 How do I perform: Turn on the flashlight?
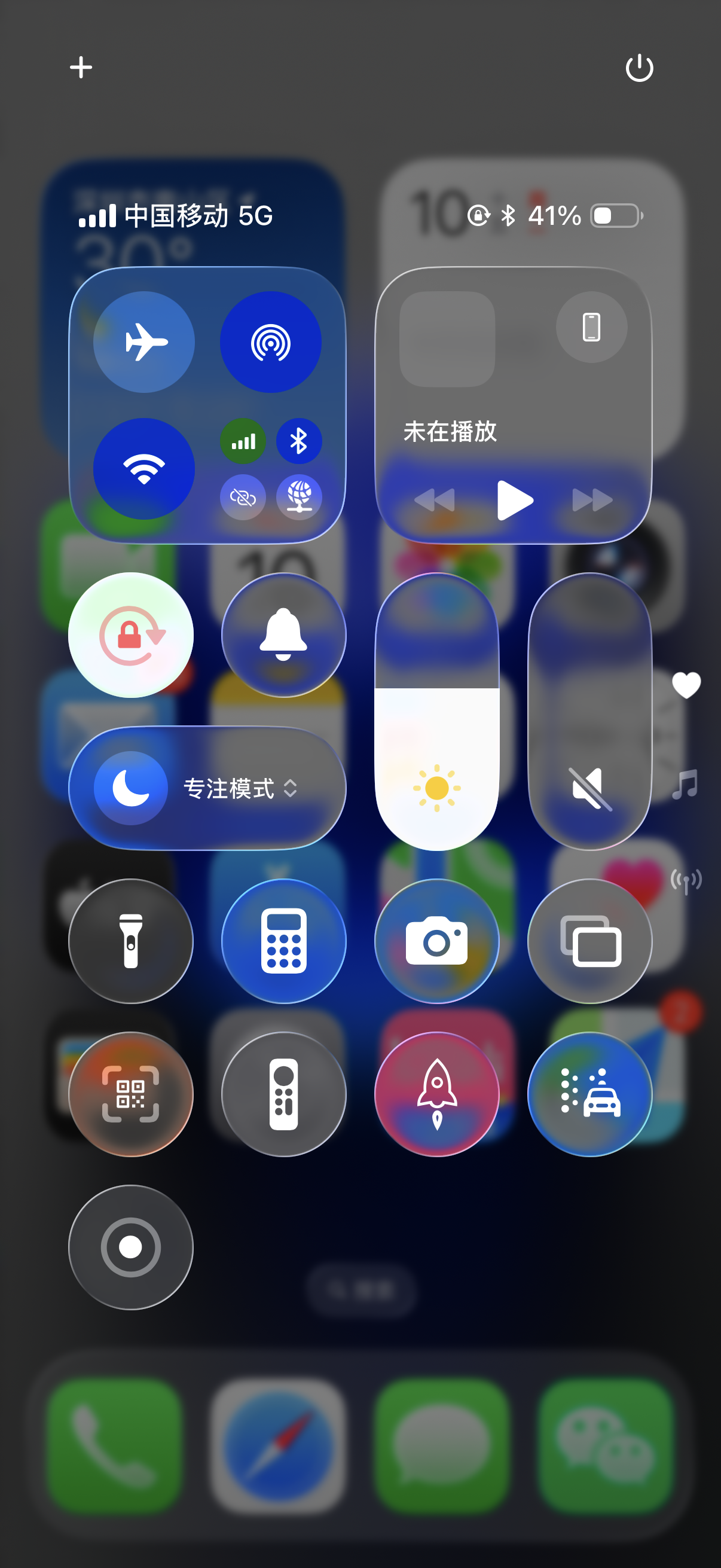click(131, 941)
